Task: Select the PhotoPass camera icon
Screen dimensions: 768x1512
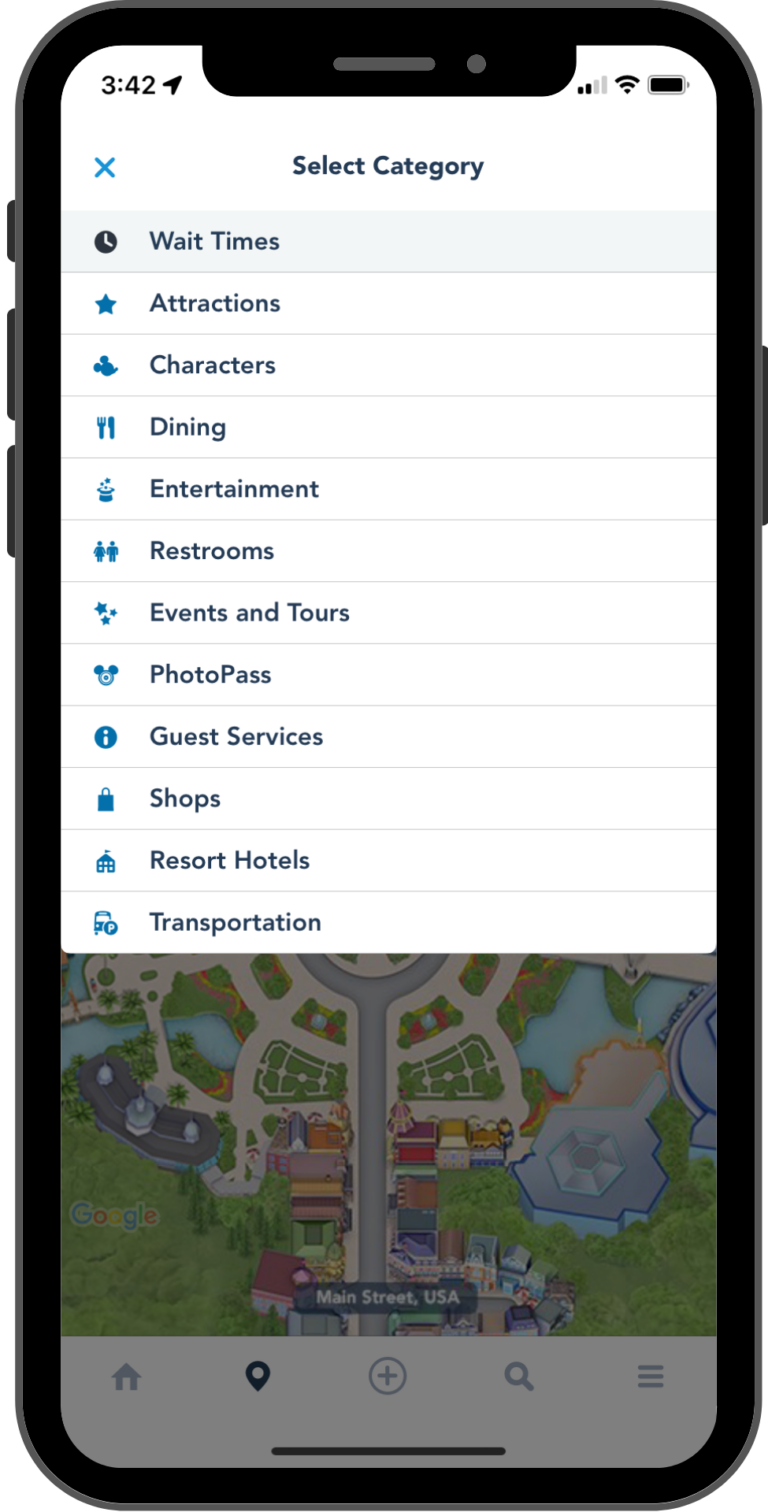Action: pos(106,674)
